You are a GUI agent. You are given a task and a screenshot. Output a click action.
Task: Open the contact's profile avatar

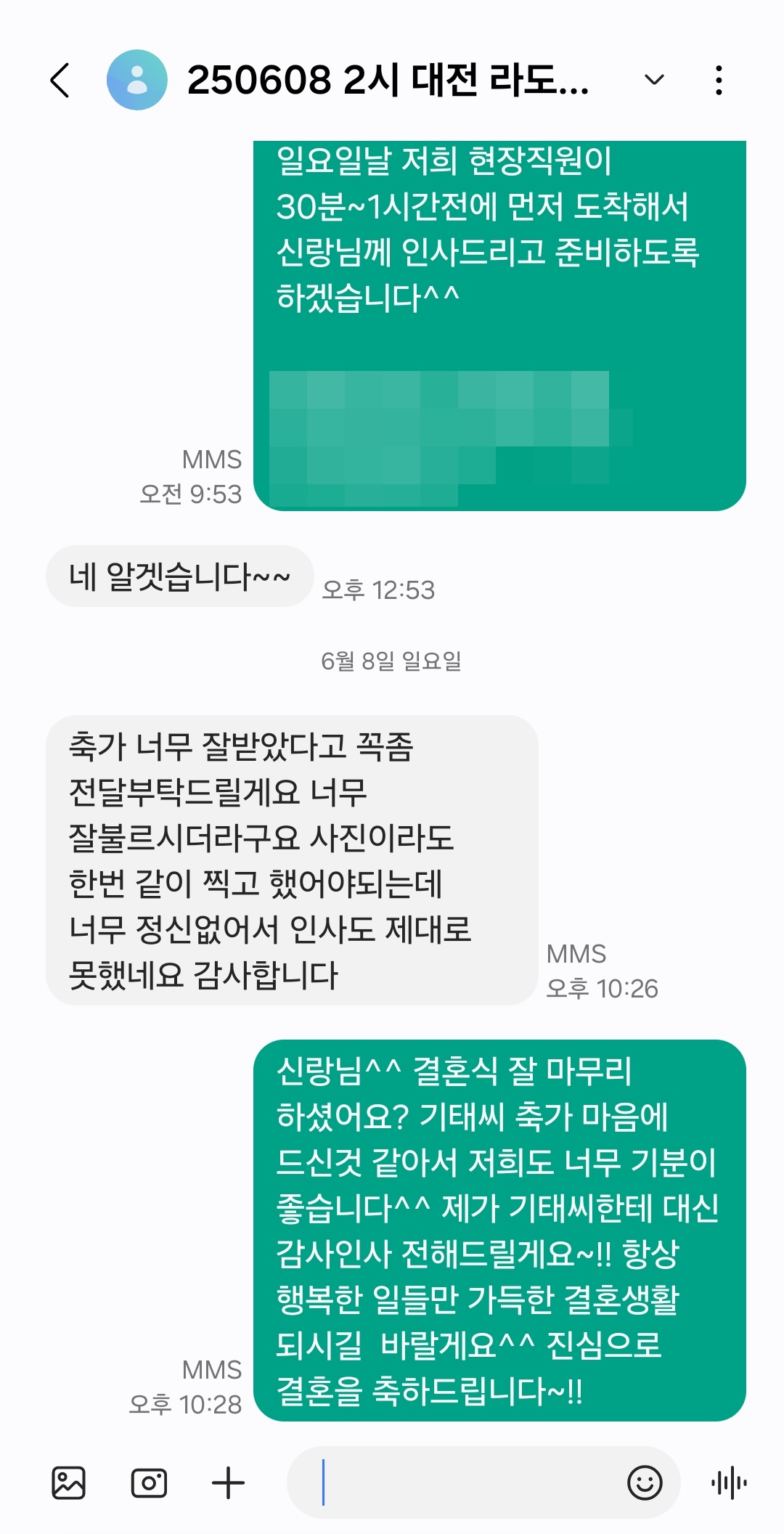(136, 80)
